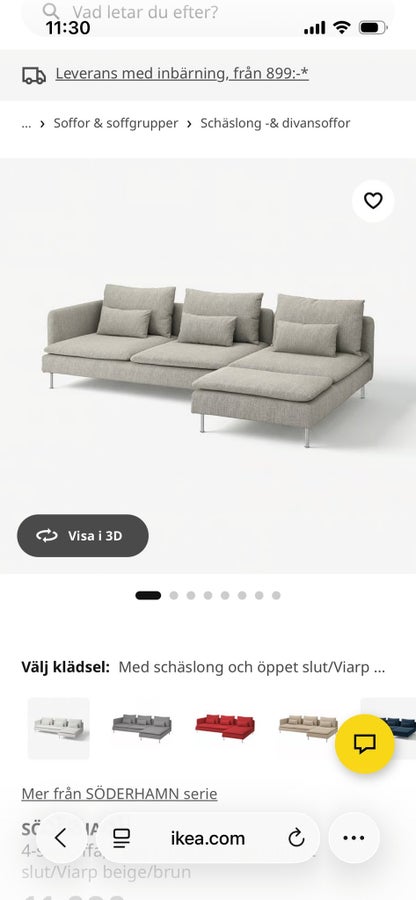416x900 pixels.
Task: Open the yellow chat bubble button
Action: click(x=365, y=744)
